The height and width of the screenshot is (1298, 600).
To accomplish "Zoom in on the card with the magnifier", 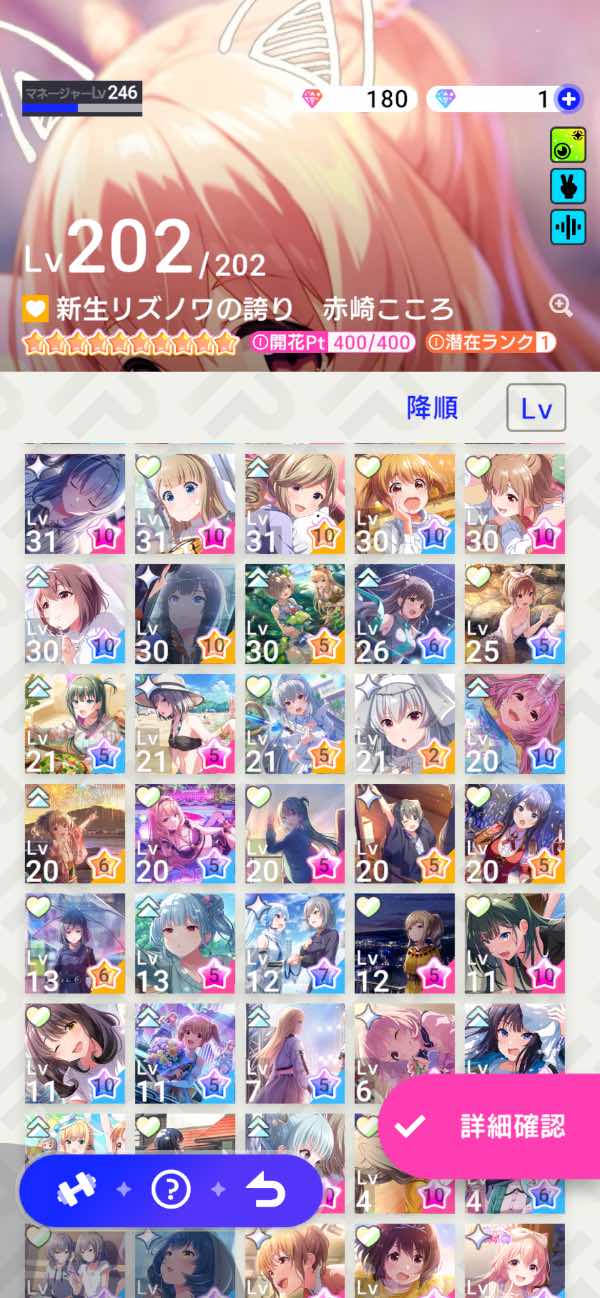I will coord(561,306).
